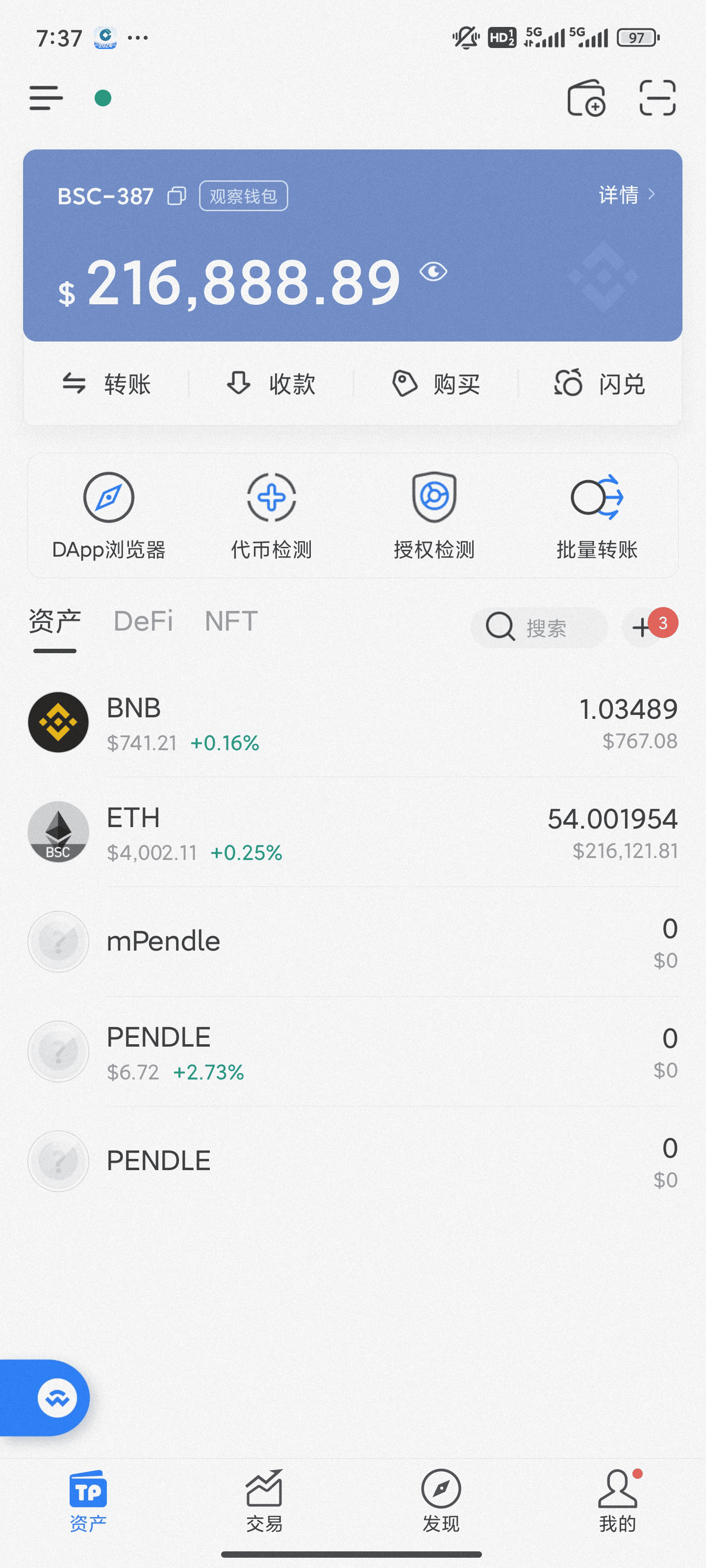Viewport: 706px width, 1568px height.
Task: Hide balance with the eye icon
Action: 433,271
